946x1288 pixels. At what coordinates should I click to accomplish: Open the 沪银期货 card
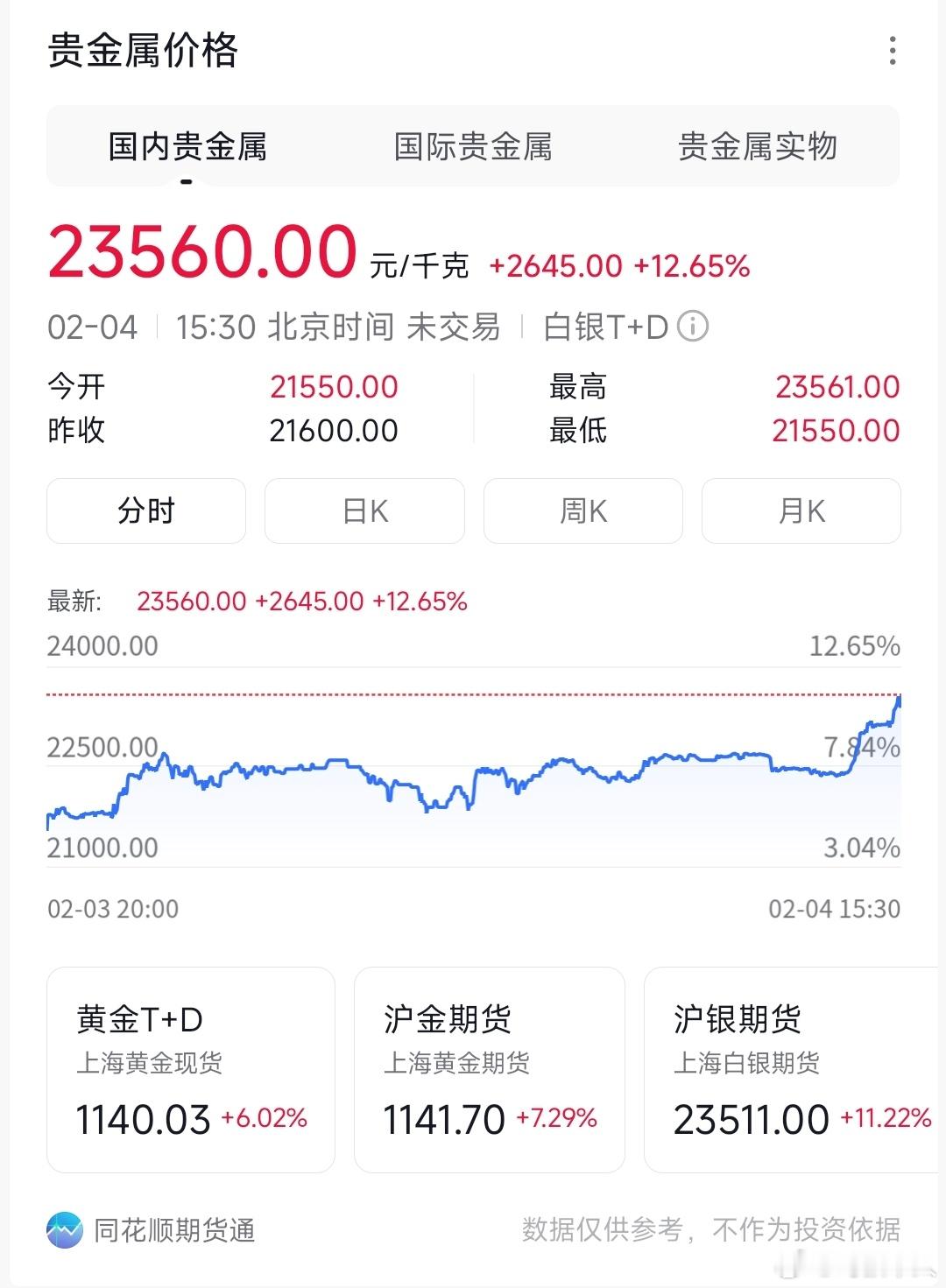(x=794, y=1070)
